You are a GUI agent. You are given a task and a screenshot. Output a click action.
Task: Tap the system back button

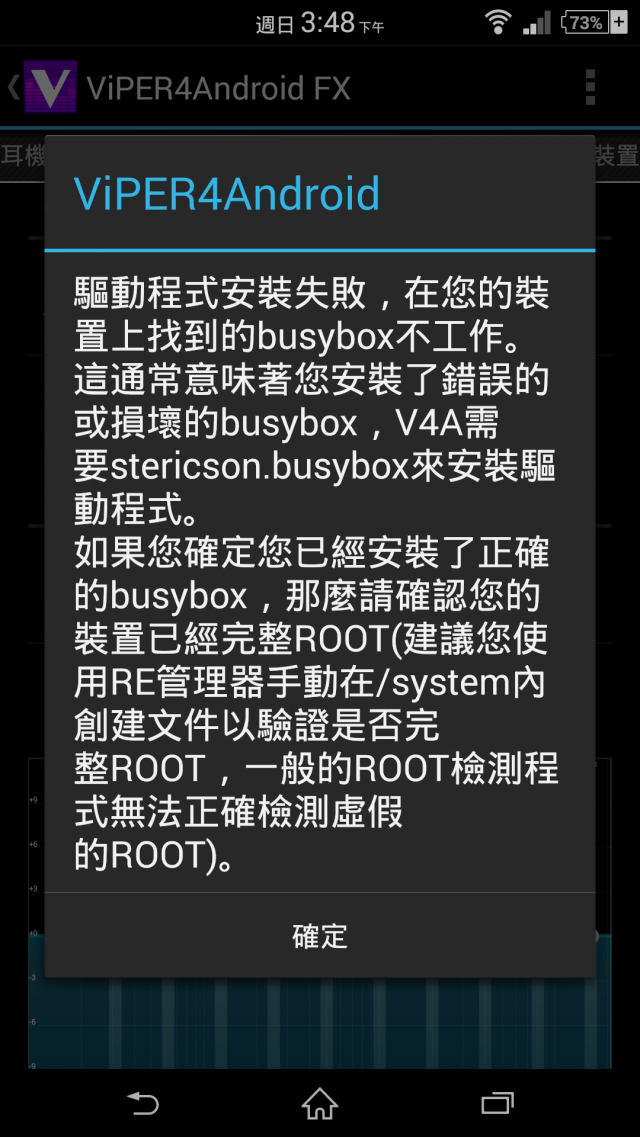(142, 1103)
